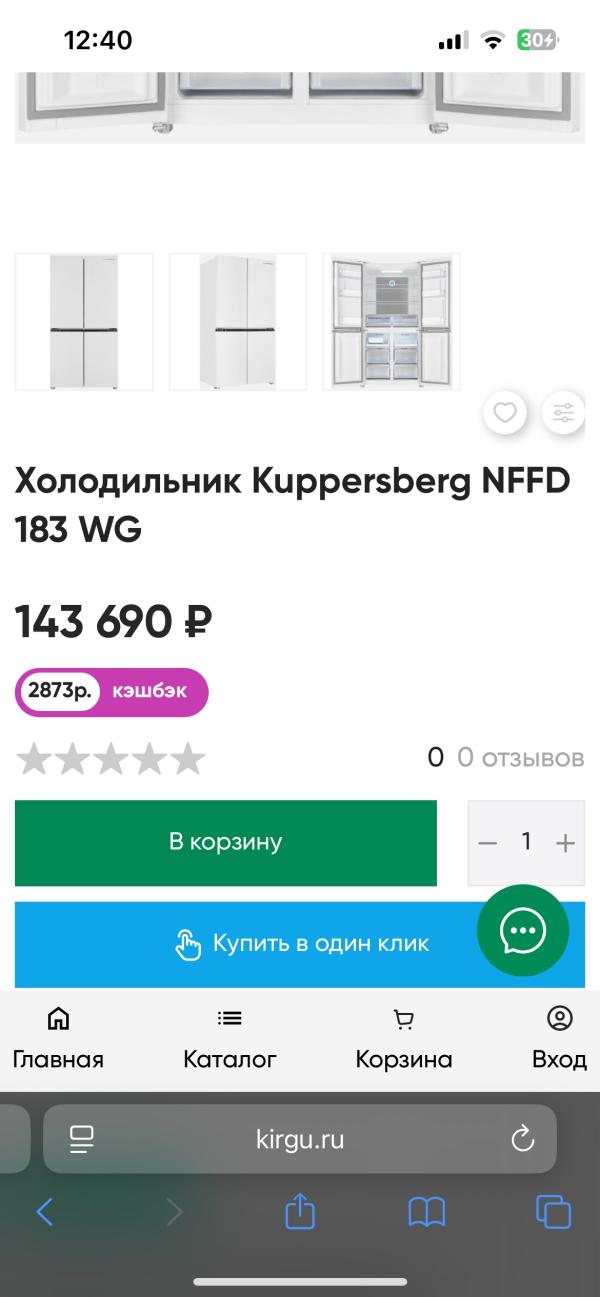This screenshot has height=1297, width=600.
Task: Tap the kirgu.ru address bar
Action: click(x=300, y=1139)
